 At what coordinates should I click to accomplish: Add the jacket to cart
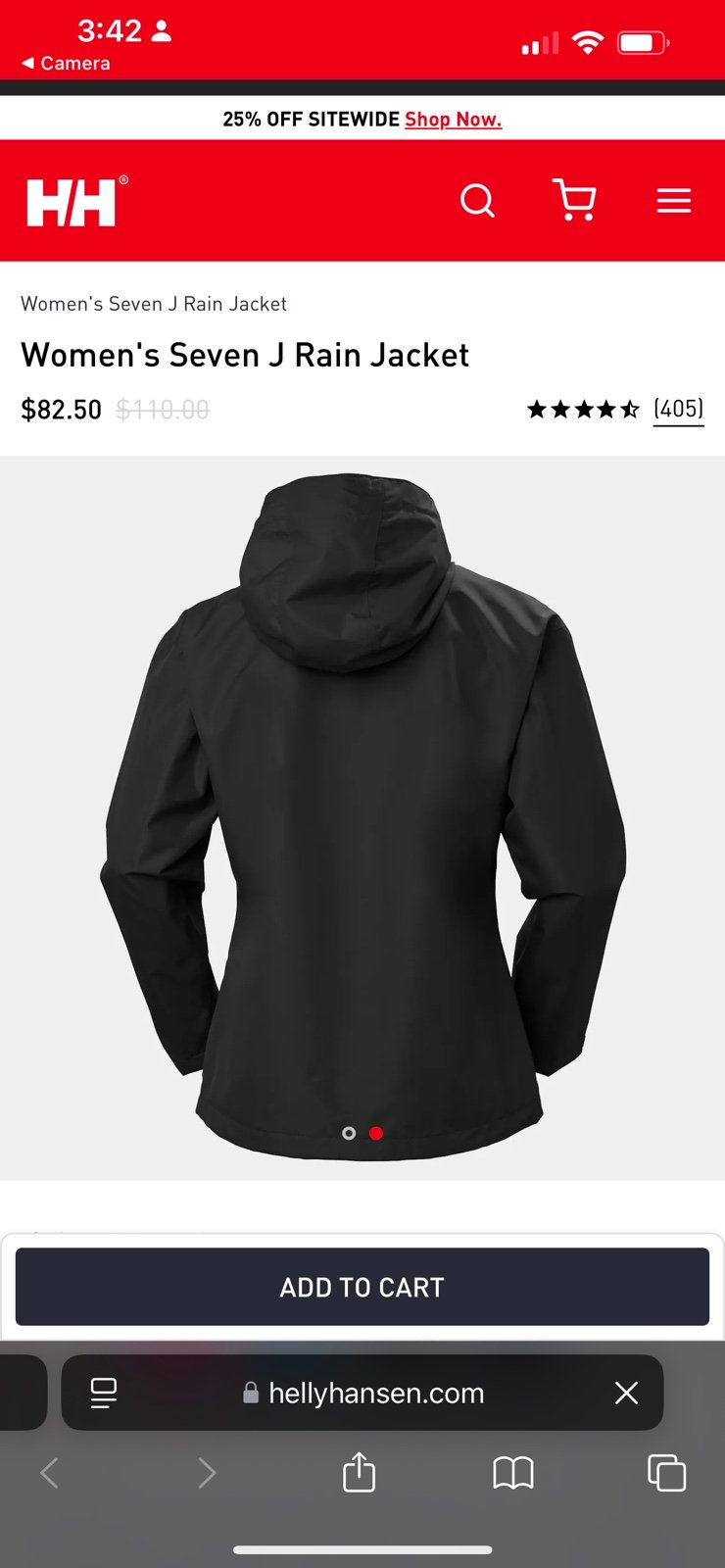tap(362, 1287)
